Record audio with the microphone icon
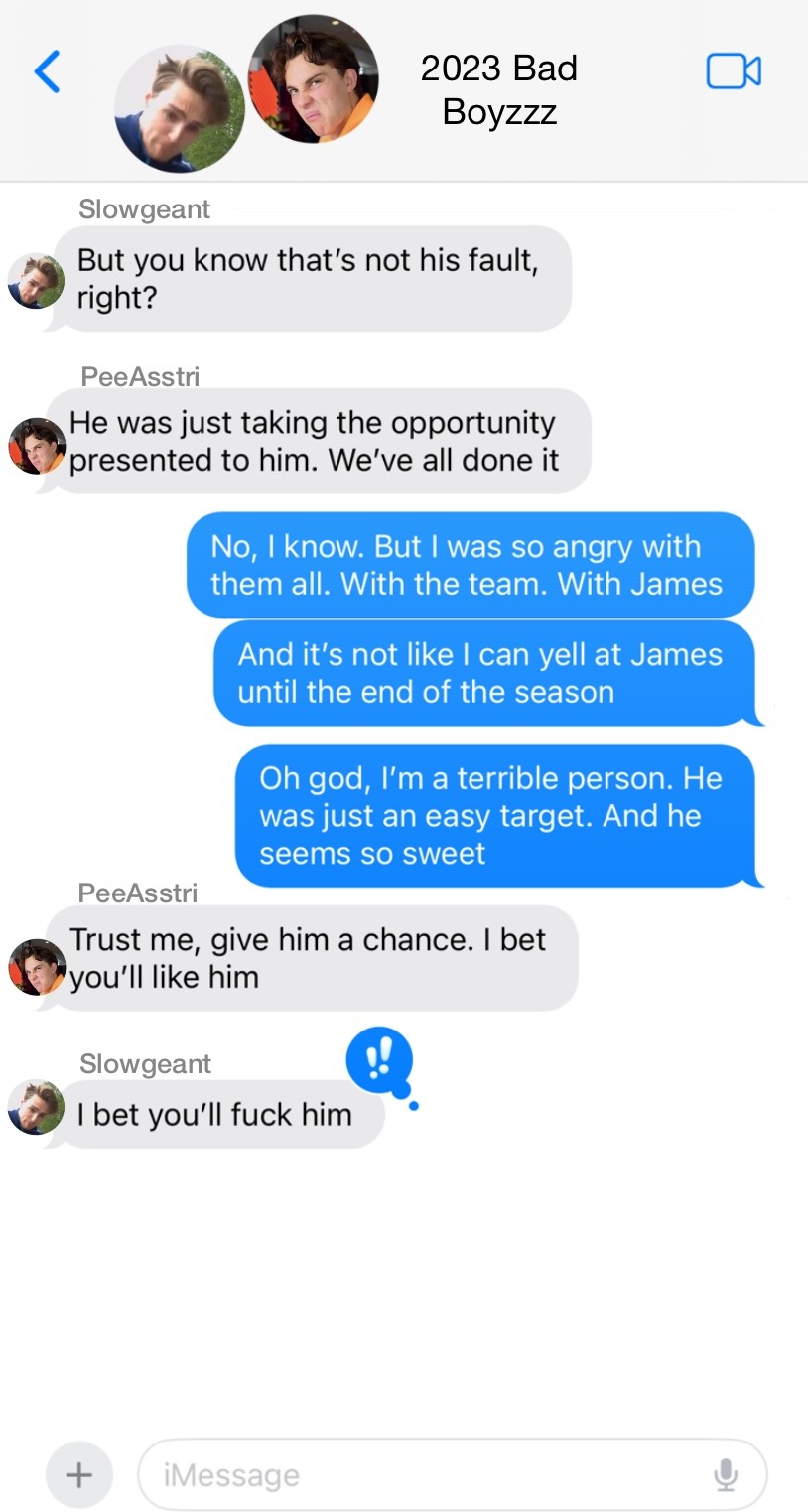The image size is (808, 1512). (726, 1475)
